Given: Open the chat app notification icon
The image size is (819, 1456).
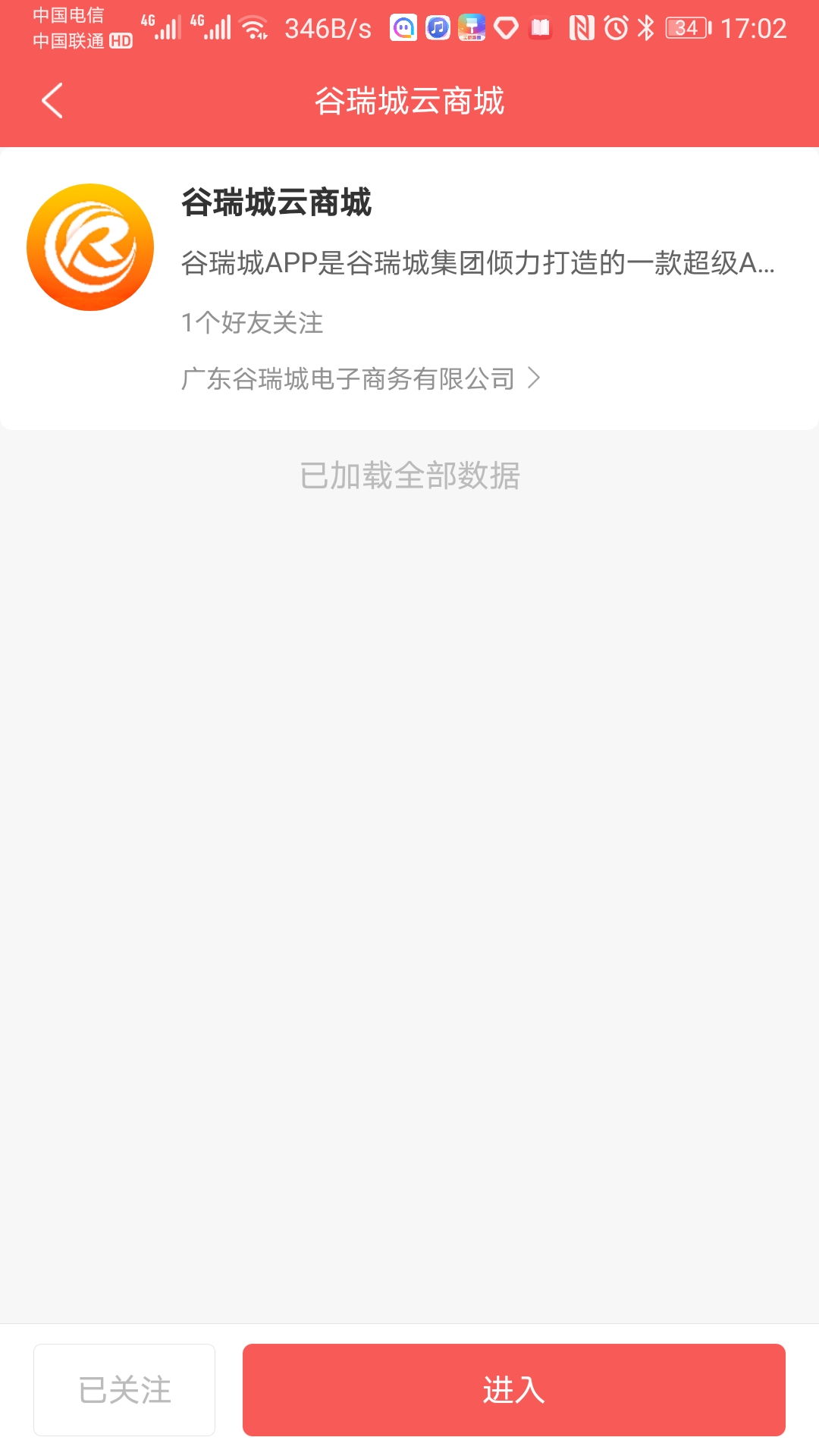Looking at the screenshot, I should [x=402, y=27].
